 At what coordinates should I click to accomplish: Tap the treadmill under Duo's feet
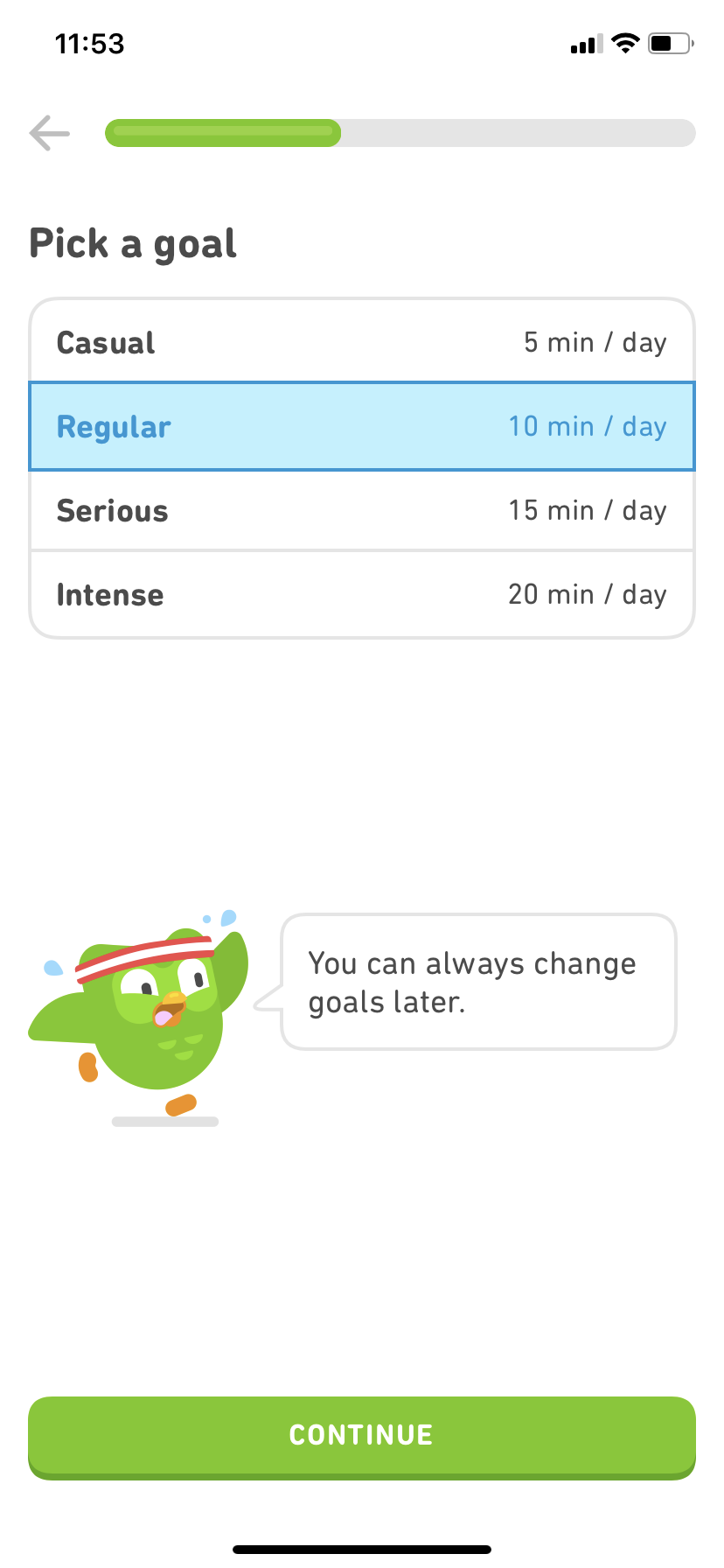(164, 1120)
